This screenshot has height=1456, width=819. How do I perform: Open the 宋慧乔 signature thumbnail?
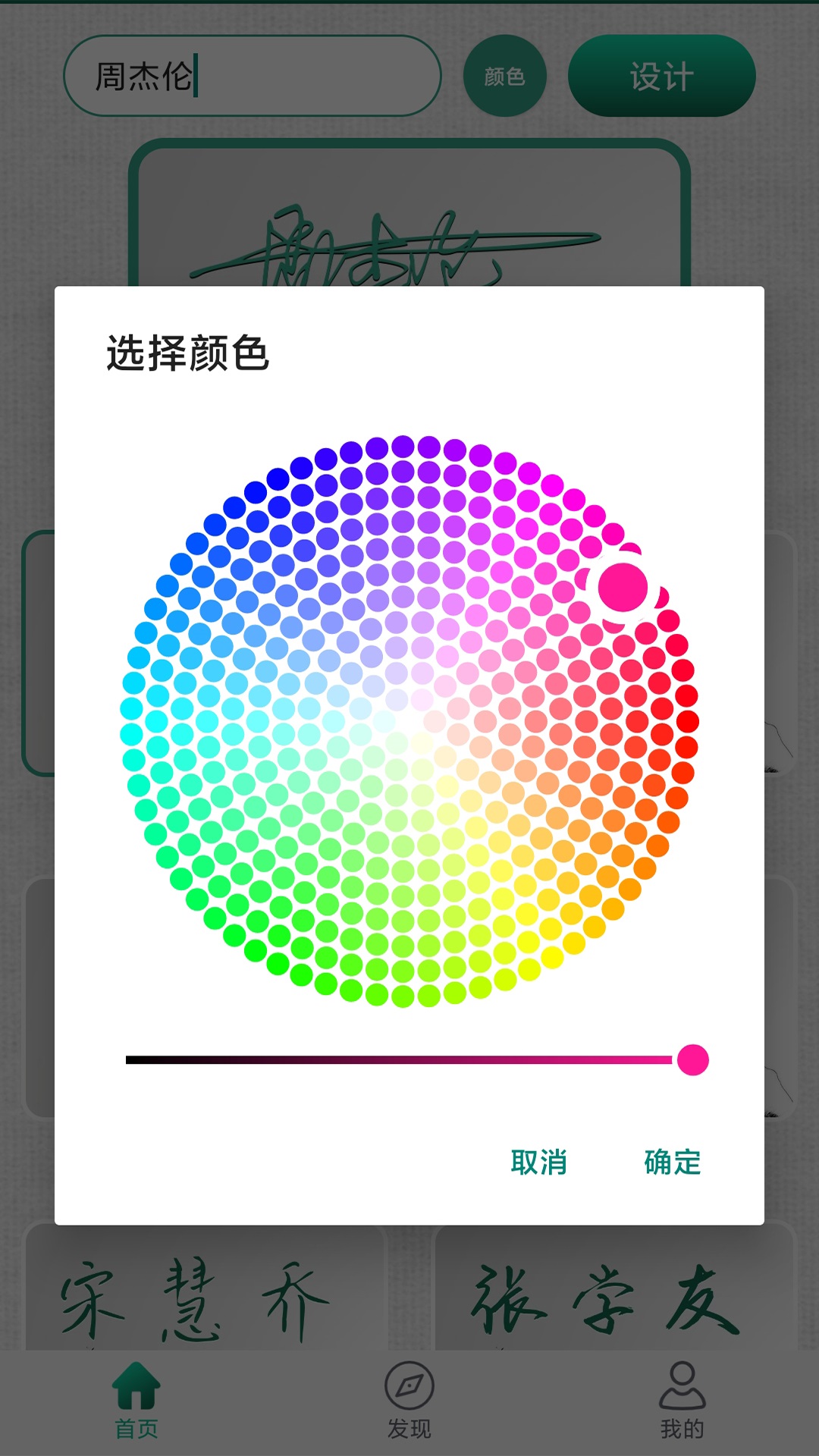pyautogui.click(x=193, y=1289)
